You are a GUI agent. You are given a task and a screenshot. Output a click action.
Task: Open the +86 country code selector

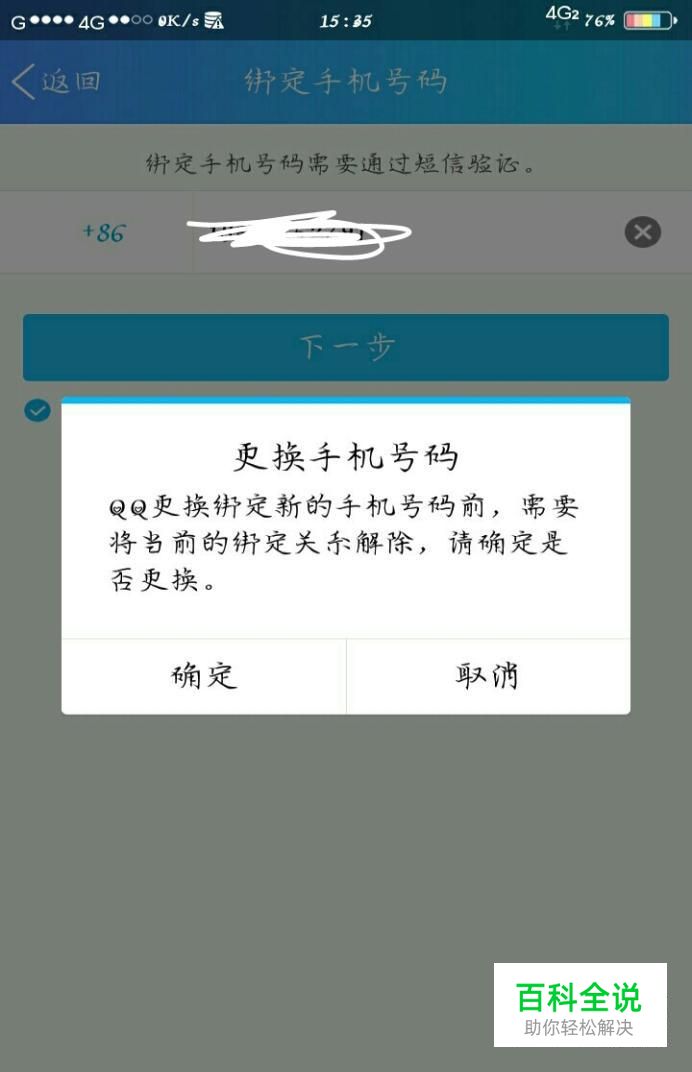(103, 232)
